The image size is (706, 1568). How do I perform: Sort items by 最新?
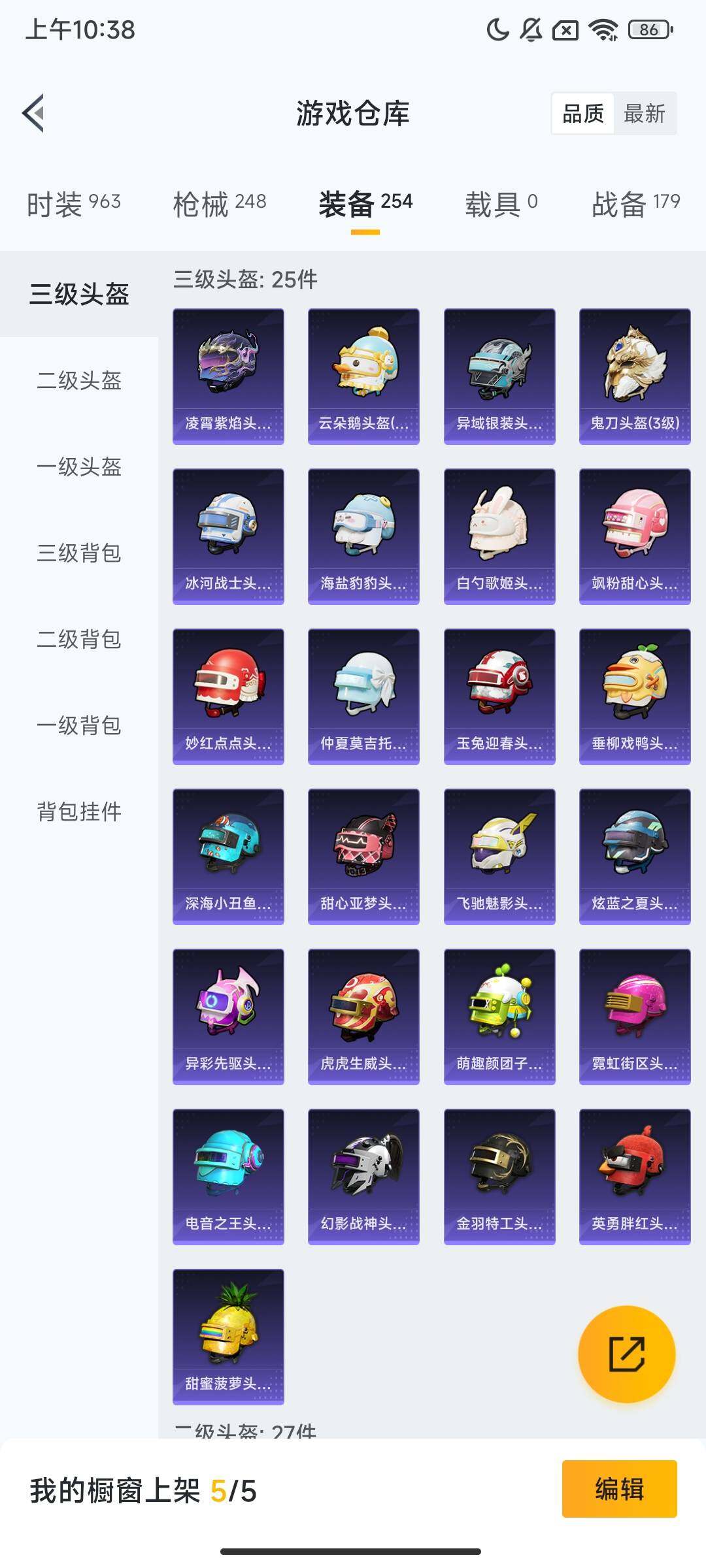click(x=644, y=114)
